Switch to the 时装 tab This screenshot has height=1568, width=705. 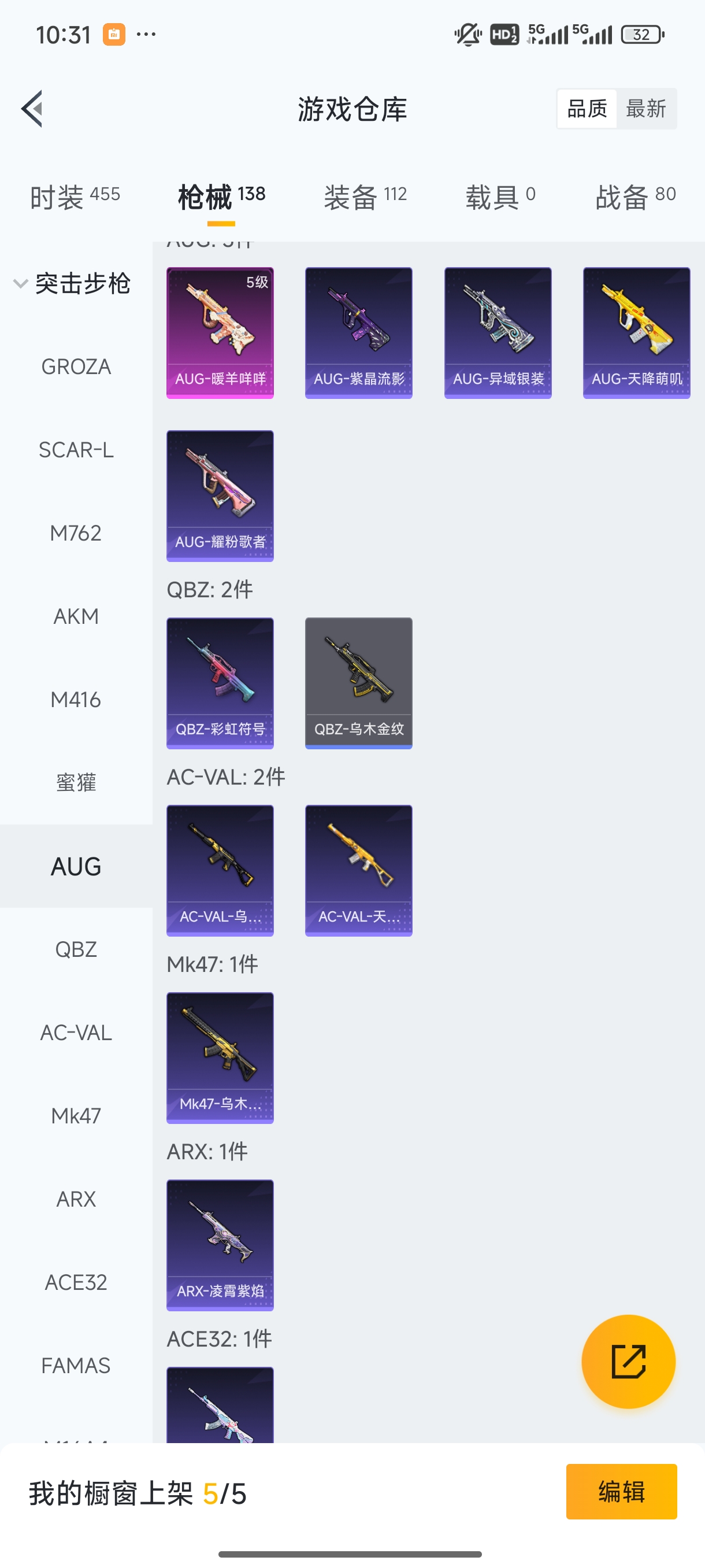75,197
